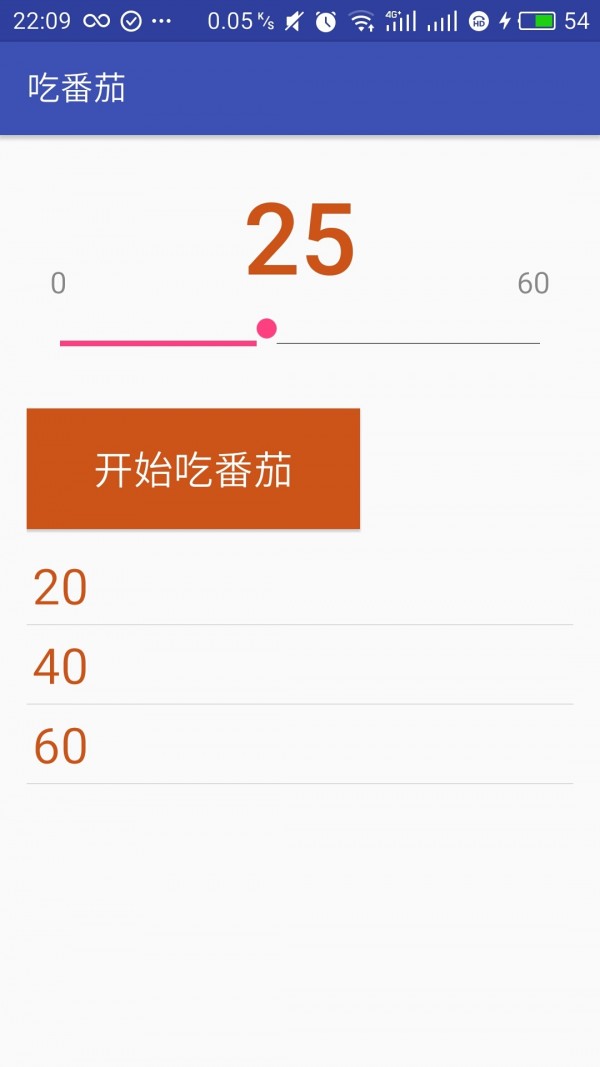Tap the pink slider thumb
The width and height of the screenshot is (600, 1067).
coord(266,329)
